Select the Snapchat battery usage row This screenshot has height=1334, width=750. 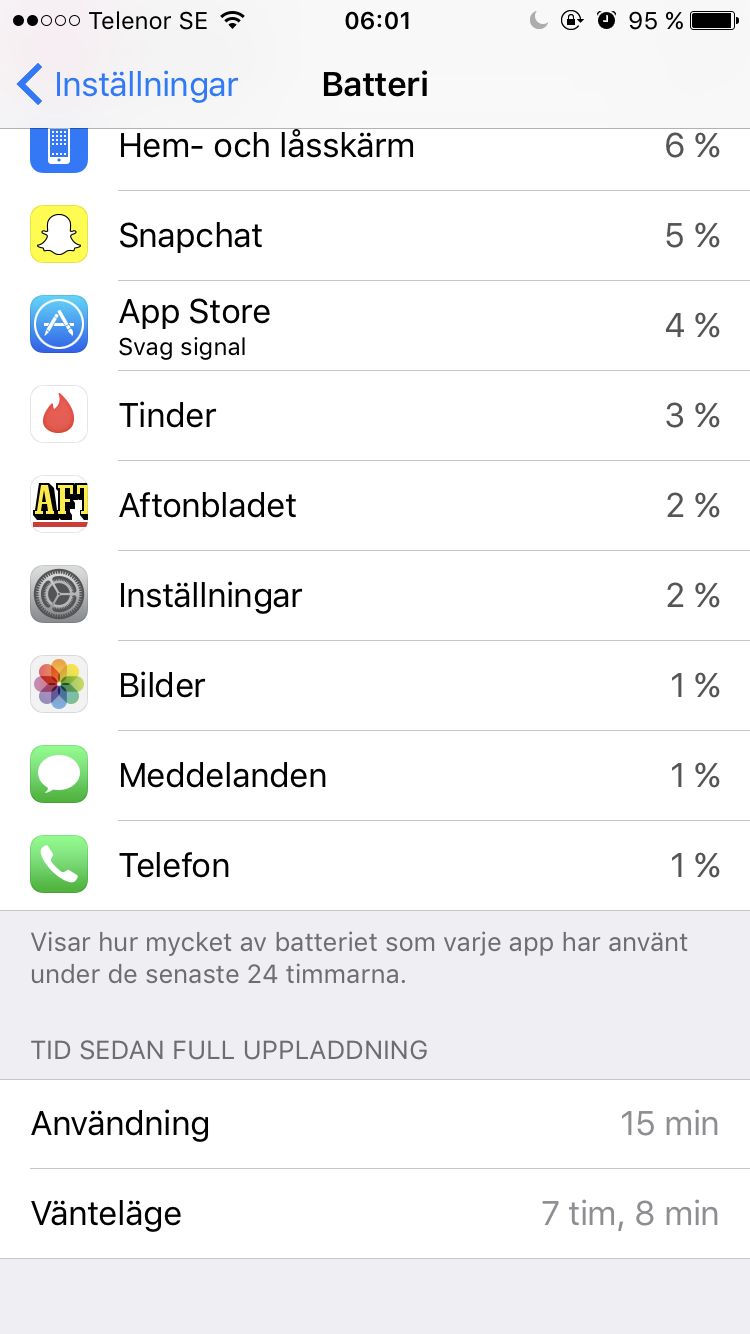[375, 236]
